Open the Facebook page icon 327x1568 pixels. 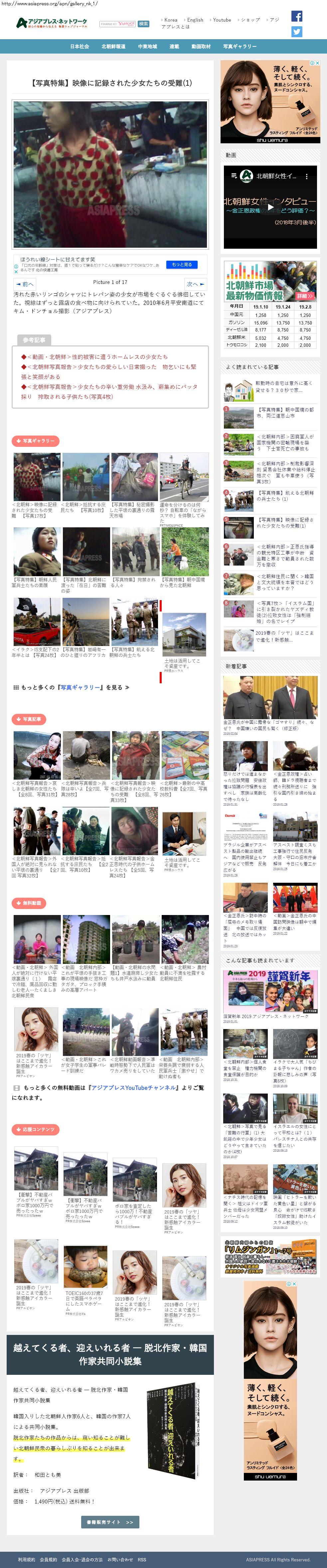[296, 16]
